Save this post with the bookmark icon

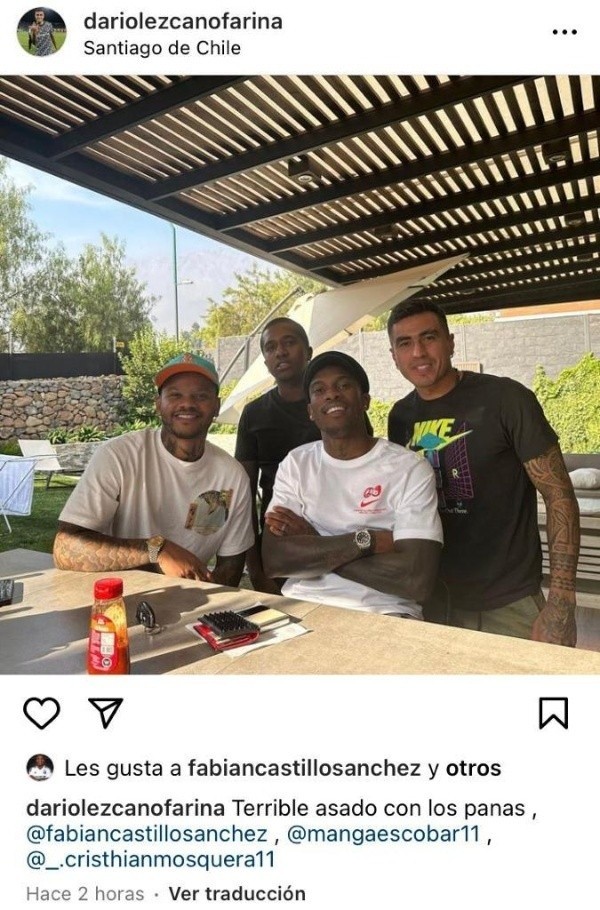coord(553,713)
